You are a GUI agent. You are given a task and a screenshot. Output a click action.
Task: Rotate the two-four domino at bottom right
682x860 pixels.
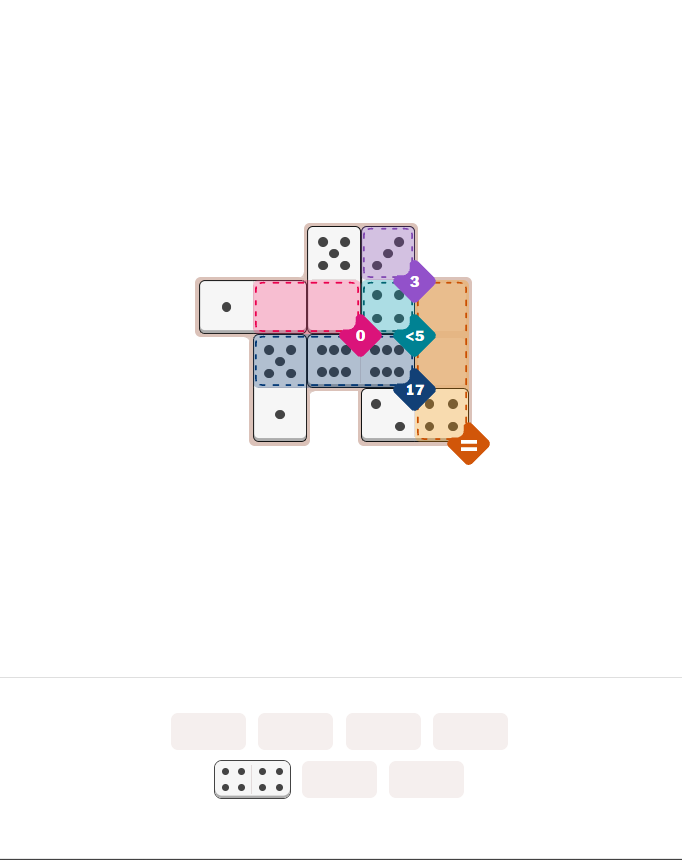pyautogui.click(x=414, y=414)
